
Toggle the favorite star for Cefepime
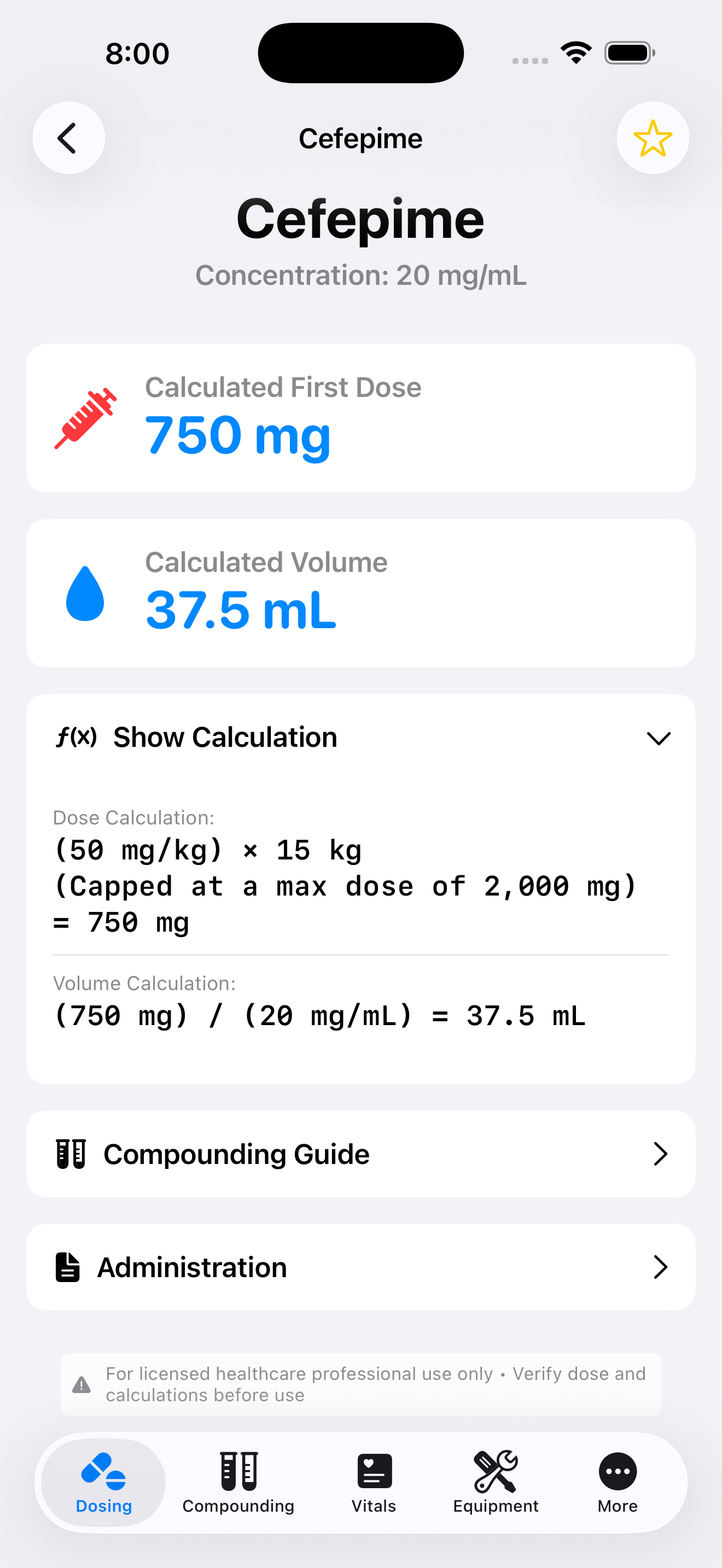(x=653, y=138)
